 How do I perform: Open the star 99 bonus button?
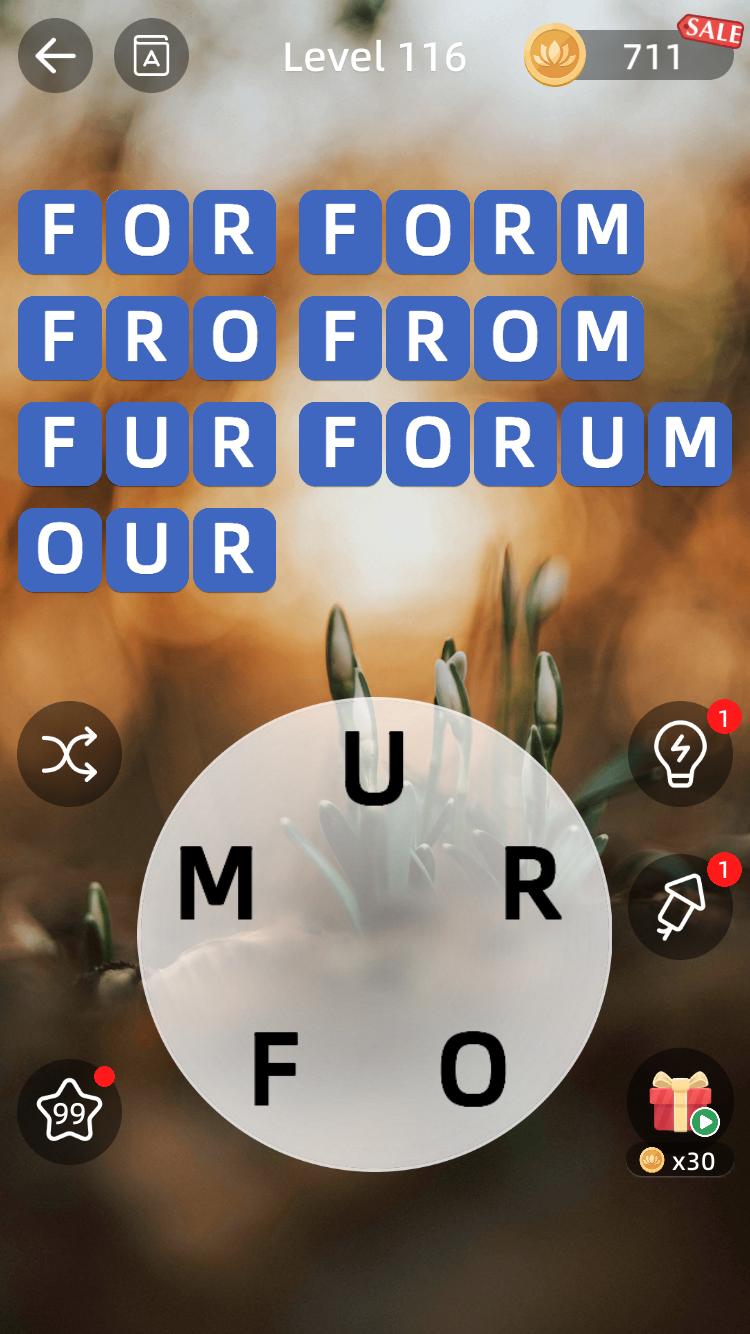click(x=69, y=1111)
